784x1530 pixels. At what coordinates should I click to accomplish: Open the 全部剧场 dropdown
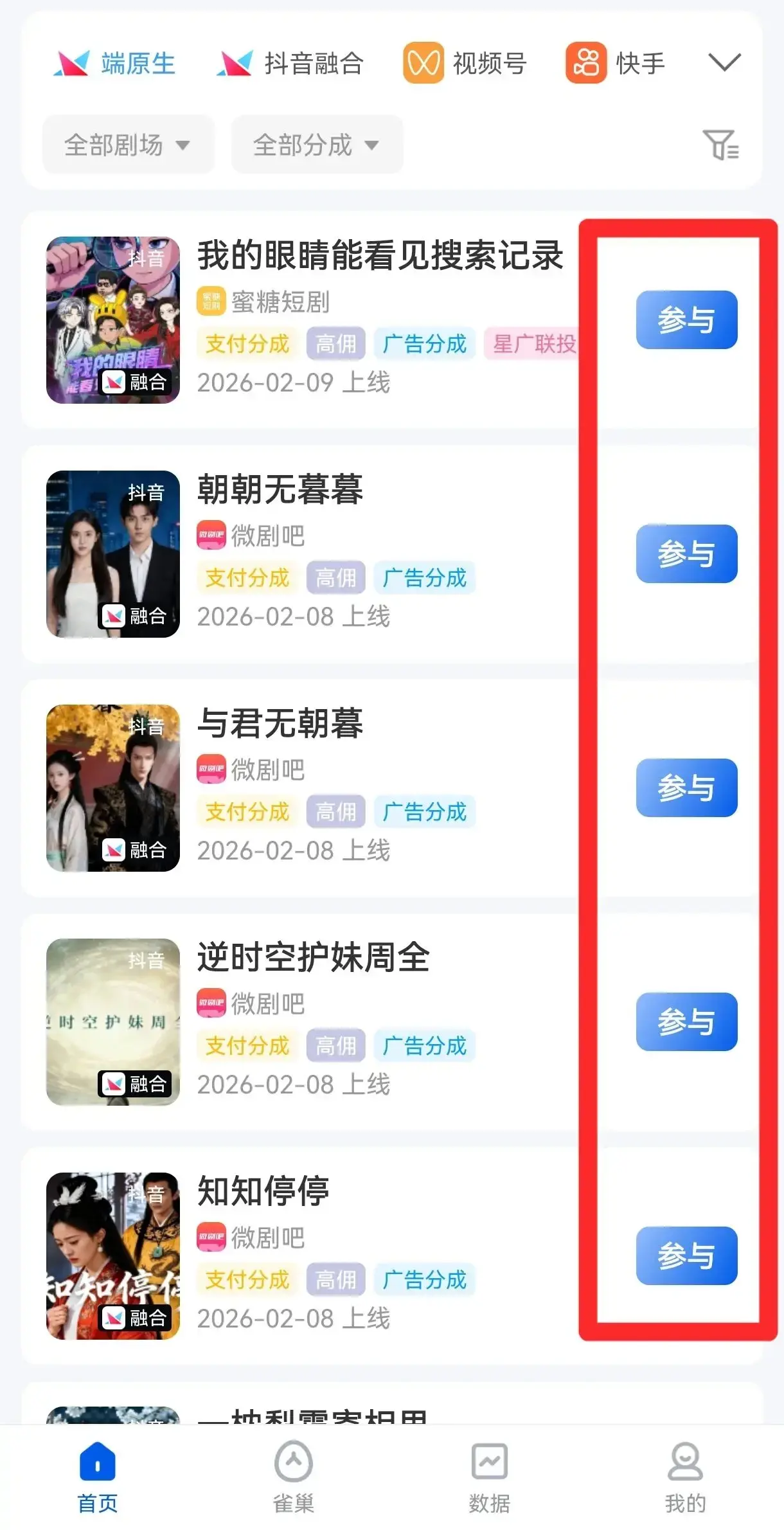(x=128, y=145)
